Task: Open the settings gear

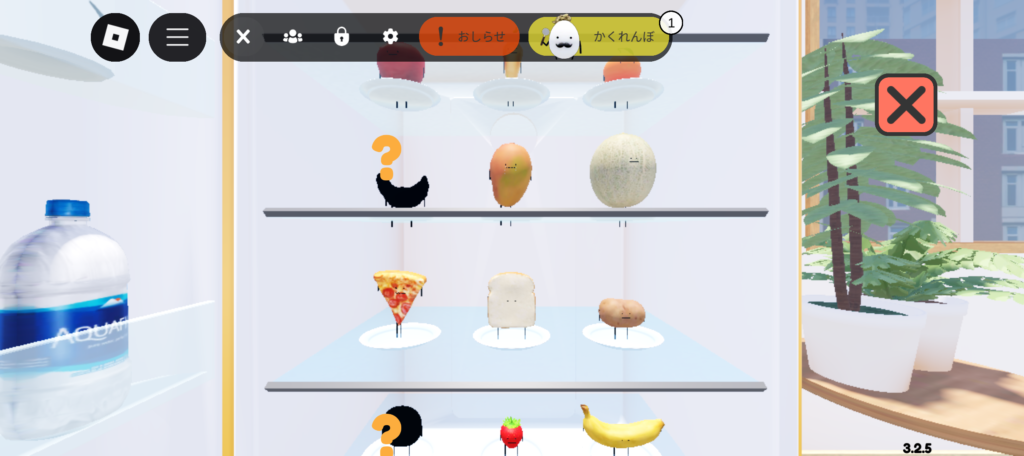Action: 390,37
